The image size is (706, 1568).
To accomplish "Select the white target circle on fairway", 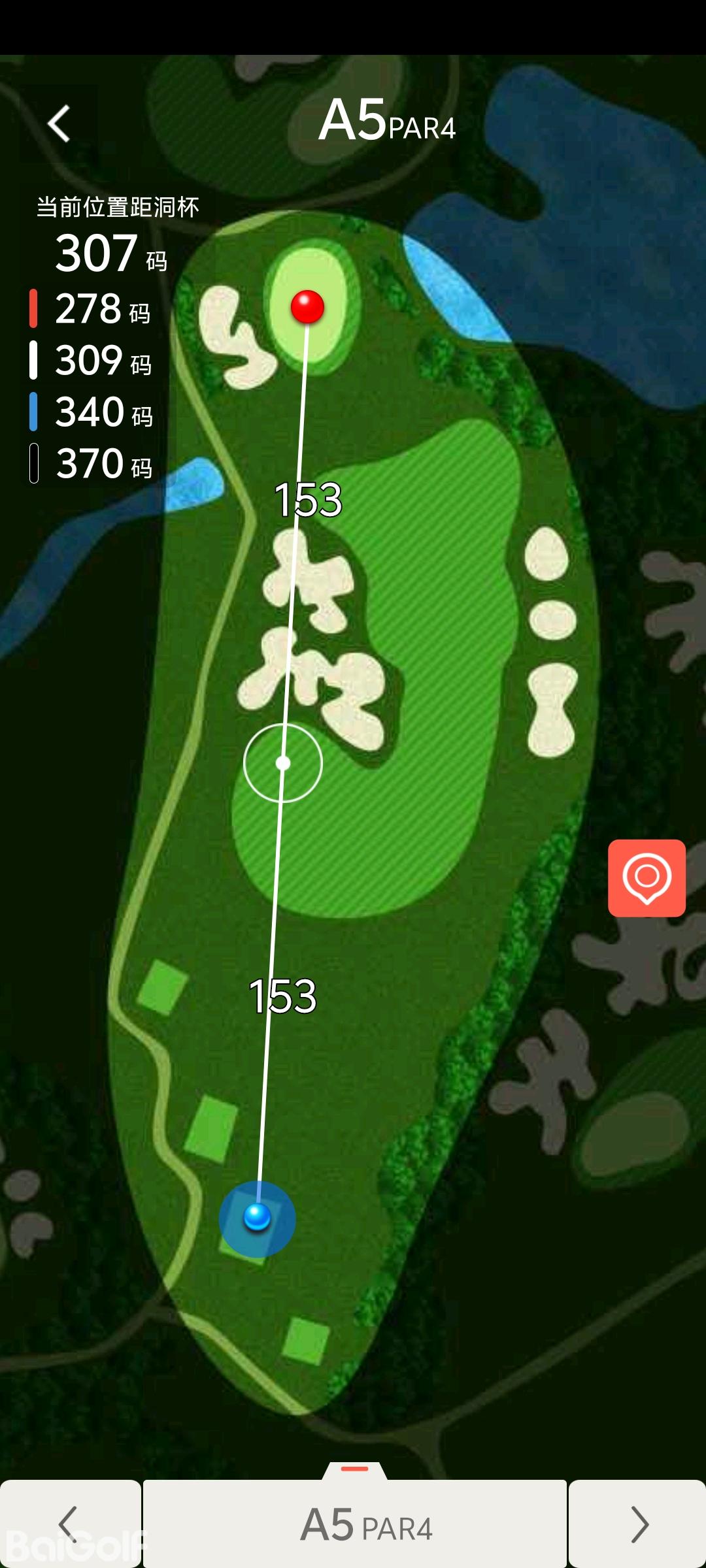I will (283, 762).
